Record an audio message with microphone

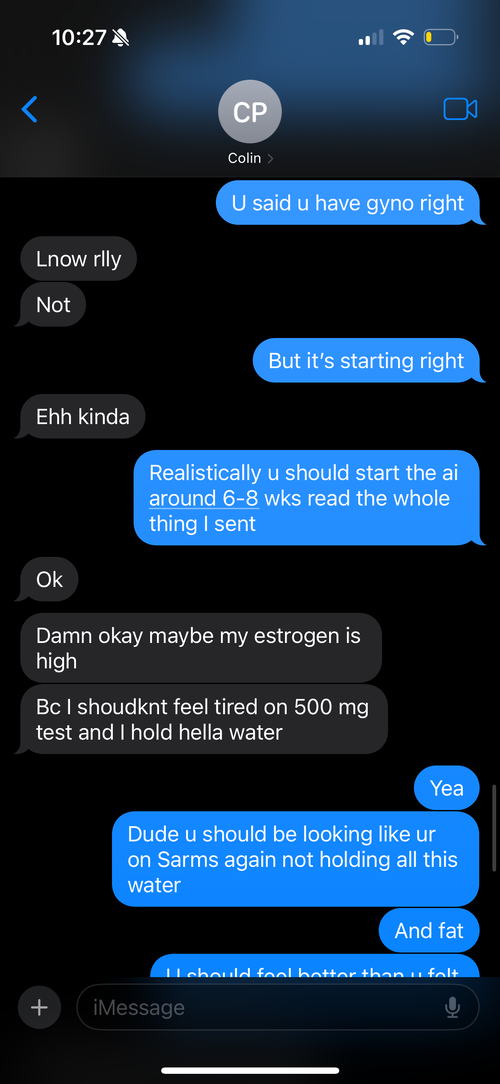click(x=452, y=1007)
